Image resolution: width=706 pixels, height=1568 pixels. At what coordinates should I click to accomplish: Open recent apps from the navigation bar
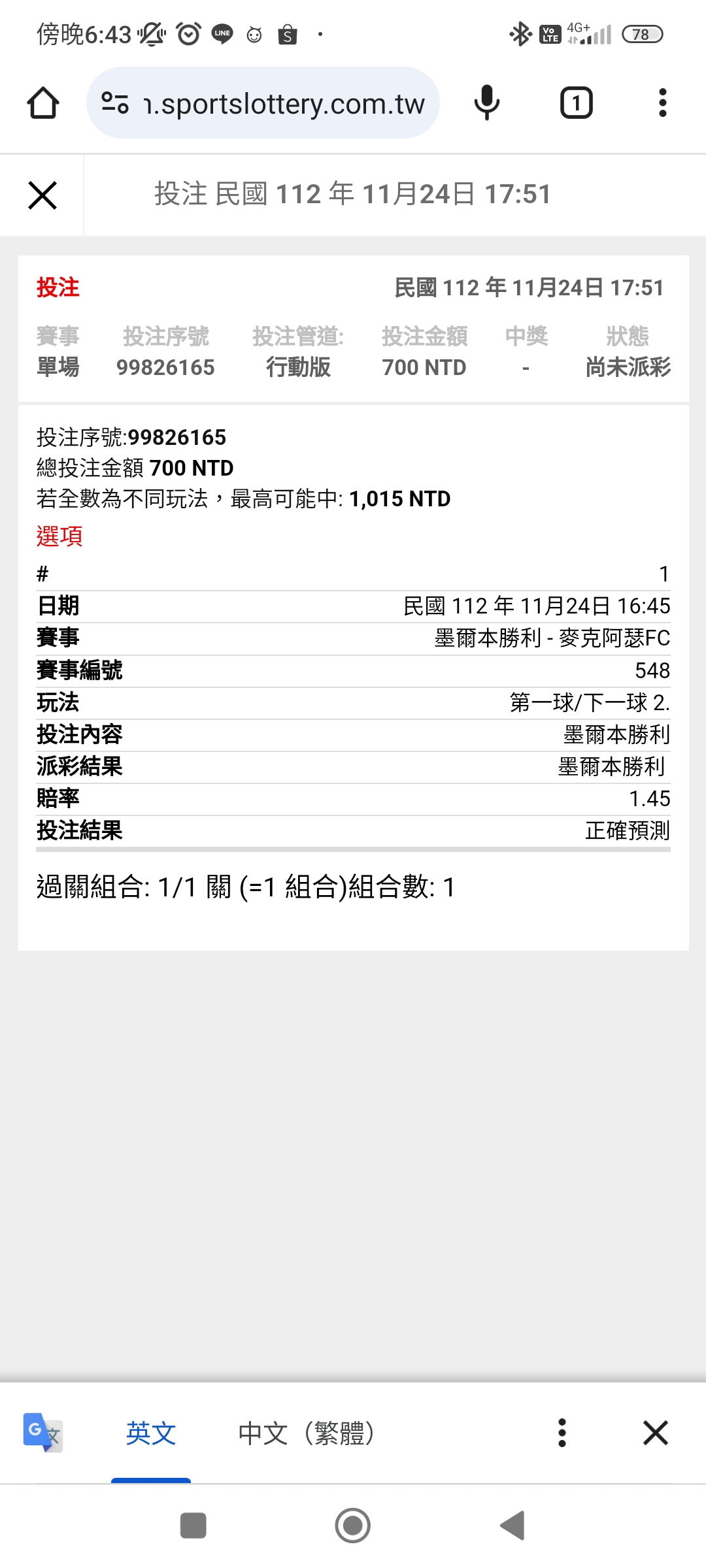click(193, 1526)
